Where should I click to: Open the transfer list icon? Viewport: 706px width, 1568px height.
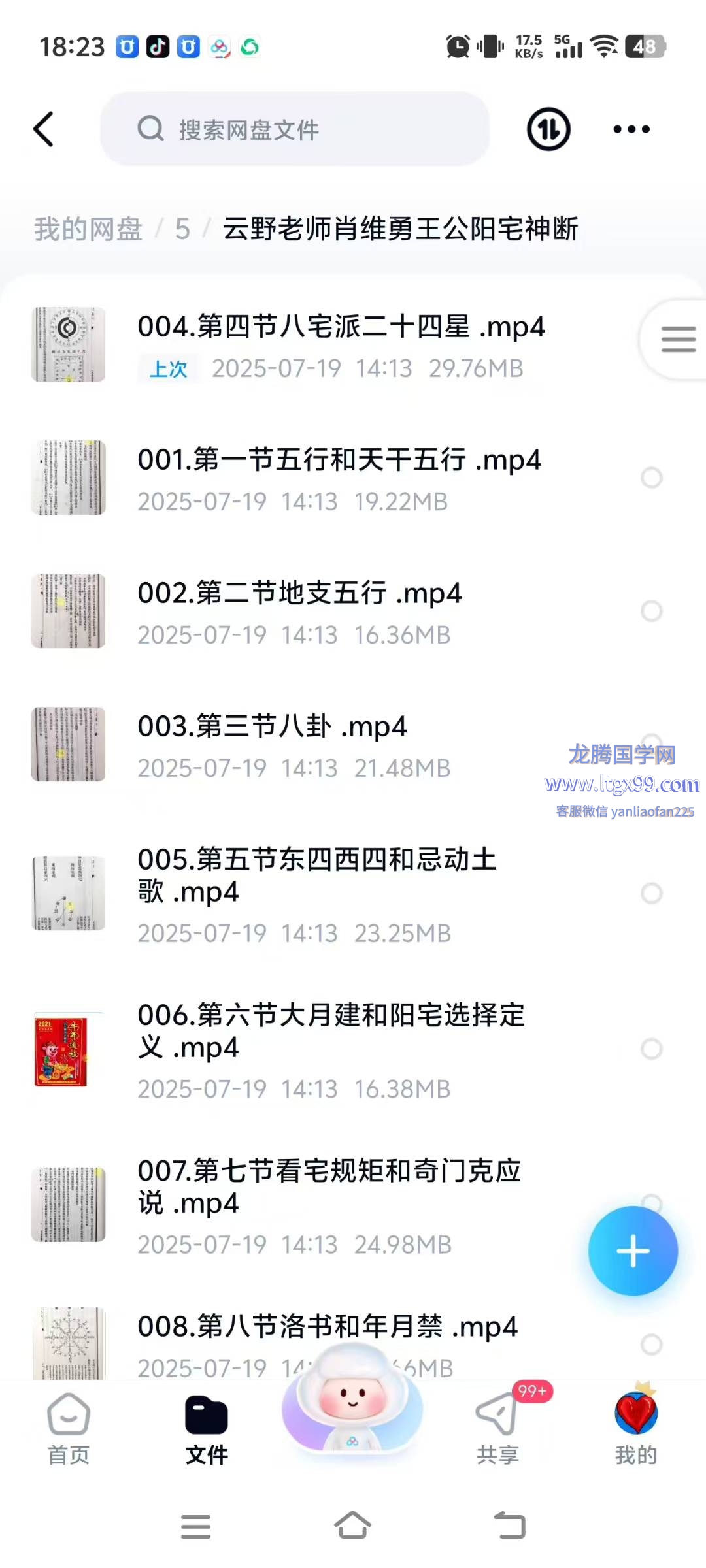pyautogui.click(x=548, y=129)
